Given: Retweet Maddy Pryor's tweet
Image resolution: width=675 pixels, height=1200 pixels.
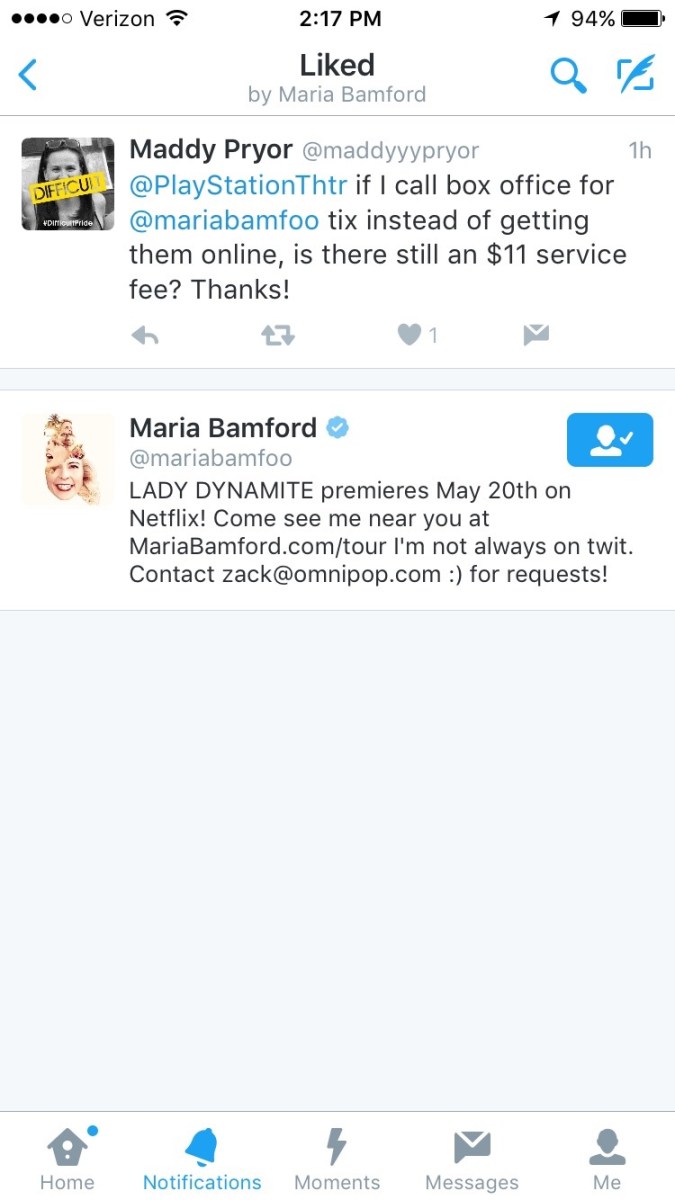Looking at the screenshot, I should pyautogui.click(x=277, y=336).
